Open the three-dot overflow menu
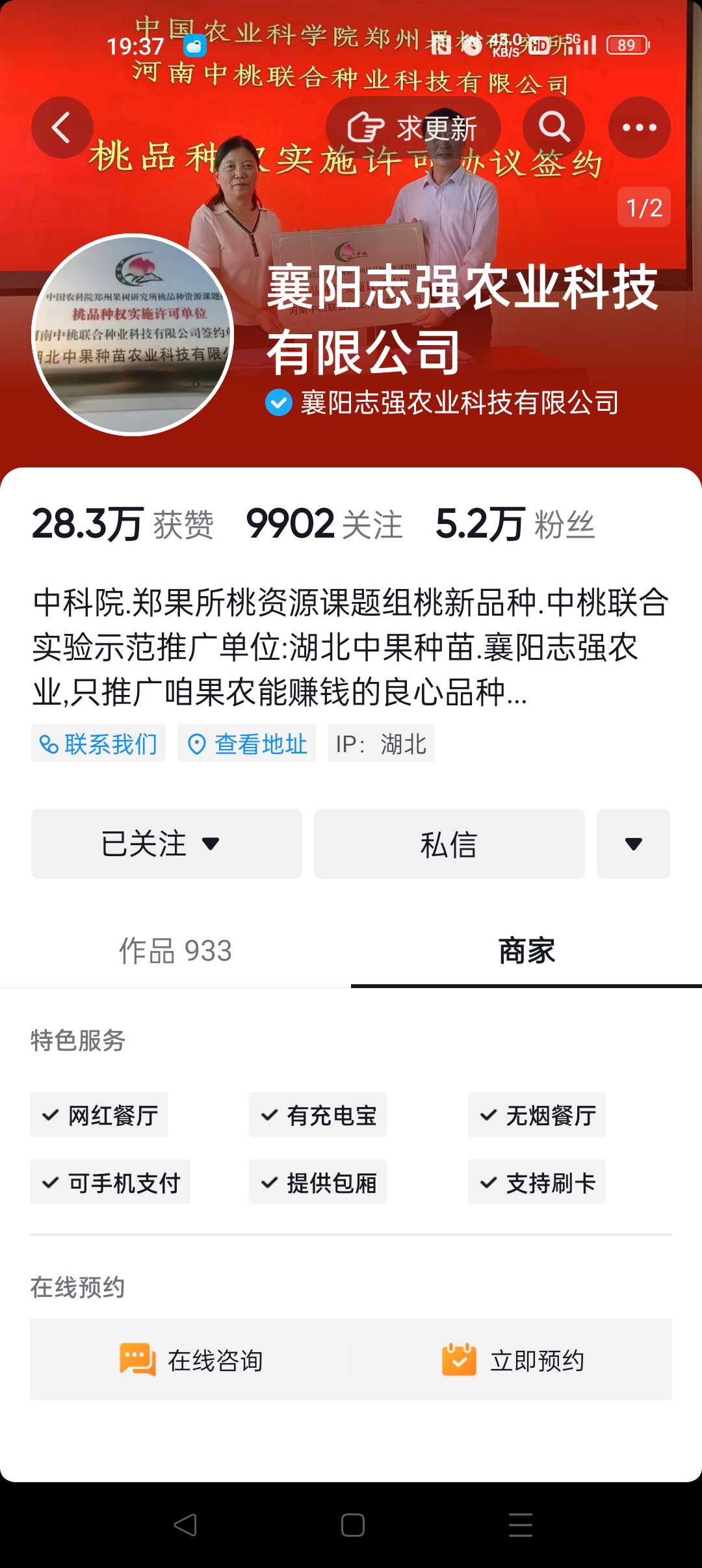Screen dimensions: 702x1568 point(640,127)
